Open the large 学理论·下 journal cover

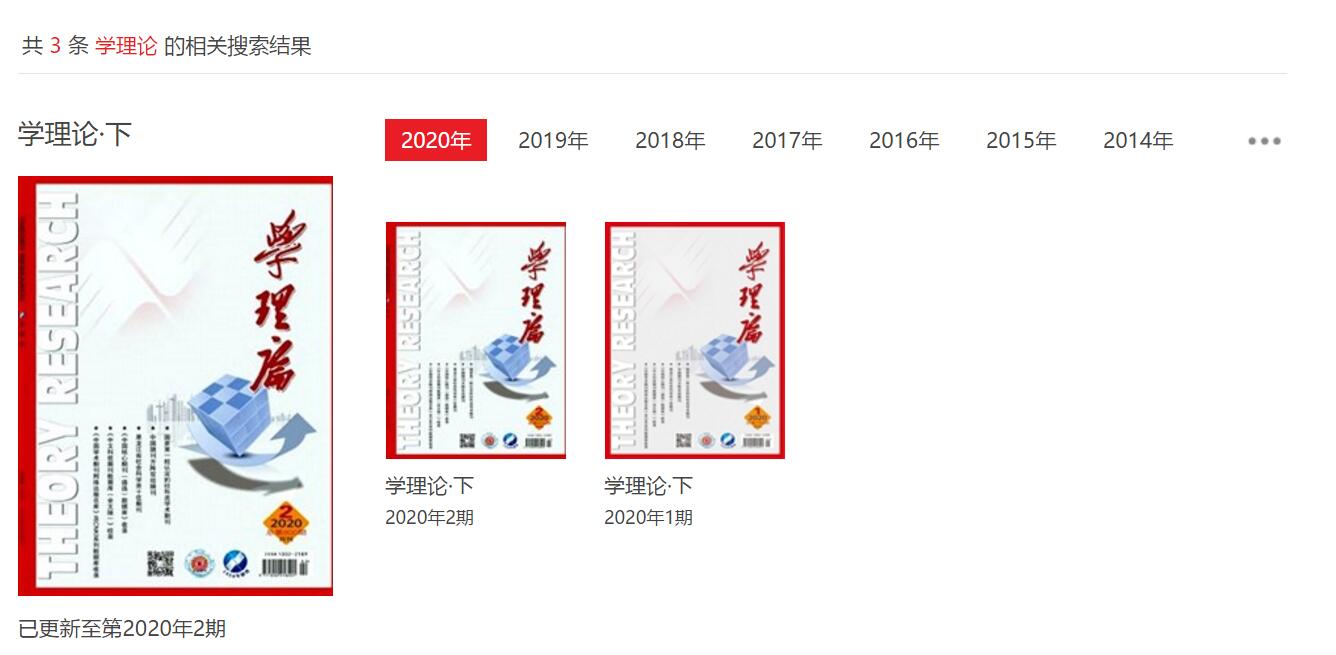(175, 385)
